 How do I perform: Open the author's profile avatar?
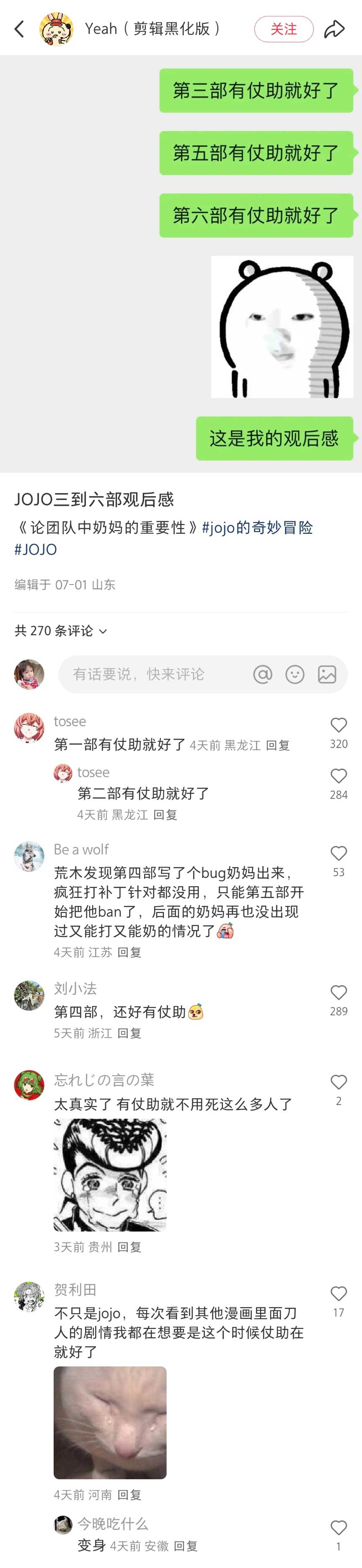point(57,28)
